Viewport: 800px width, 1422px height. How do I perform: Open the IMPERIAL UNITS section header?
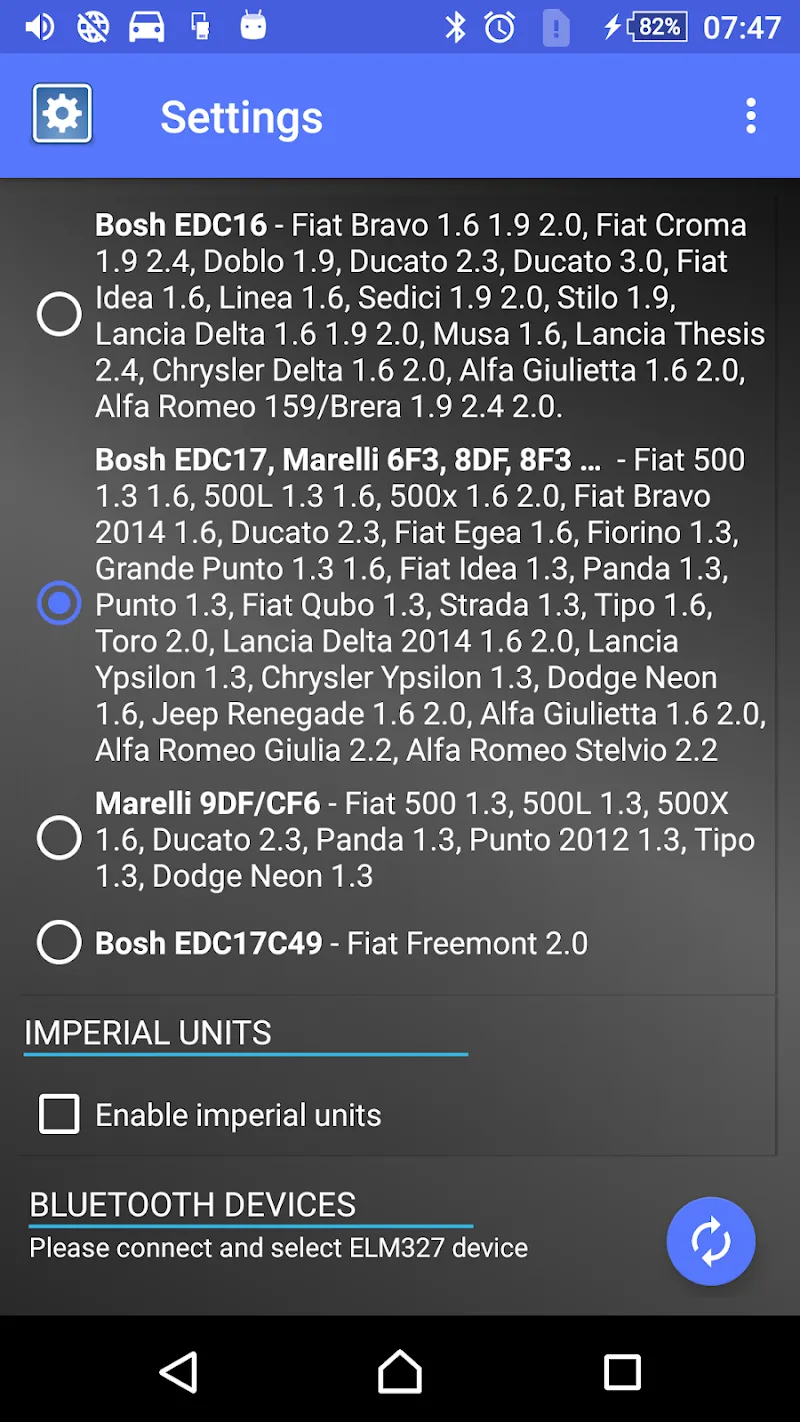(x=147, y=1033)
